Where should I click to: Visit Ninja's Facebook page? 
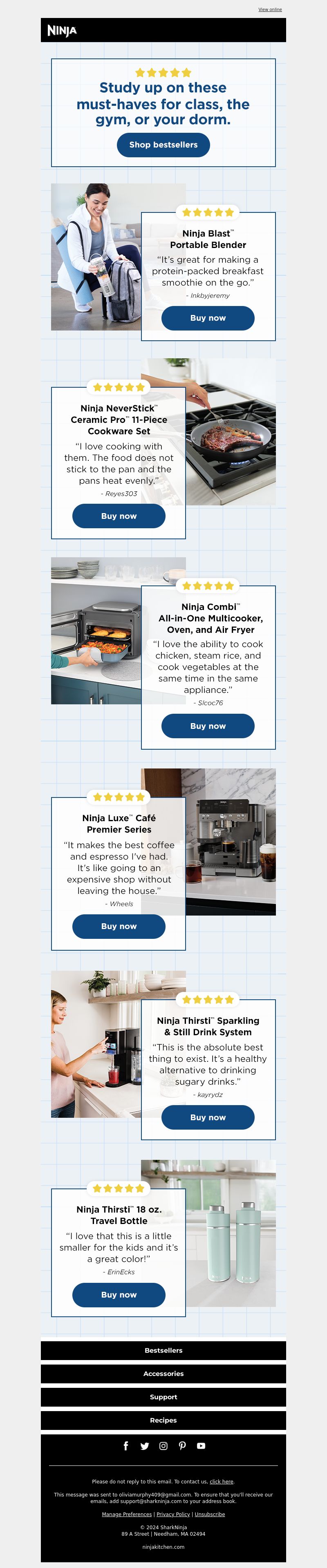(x=126, y=1446)
